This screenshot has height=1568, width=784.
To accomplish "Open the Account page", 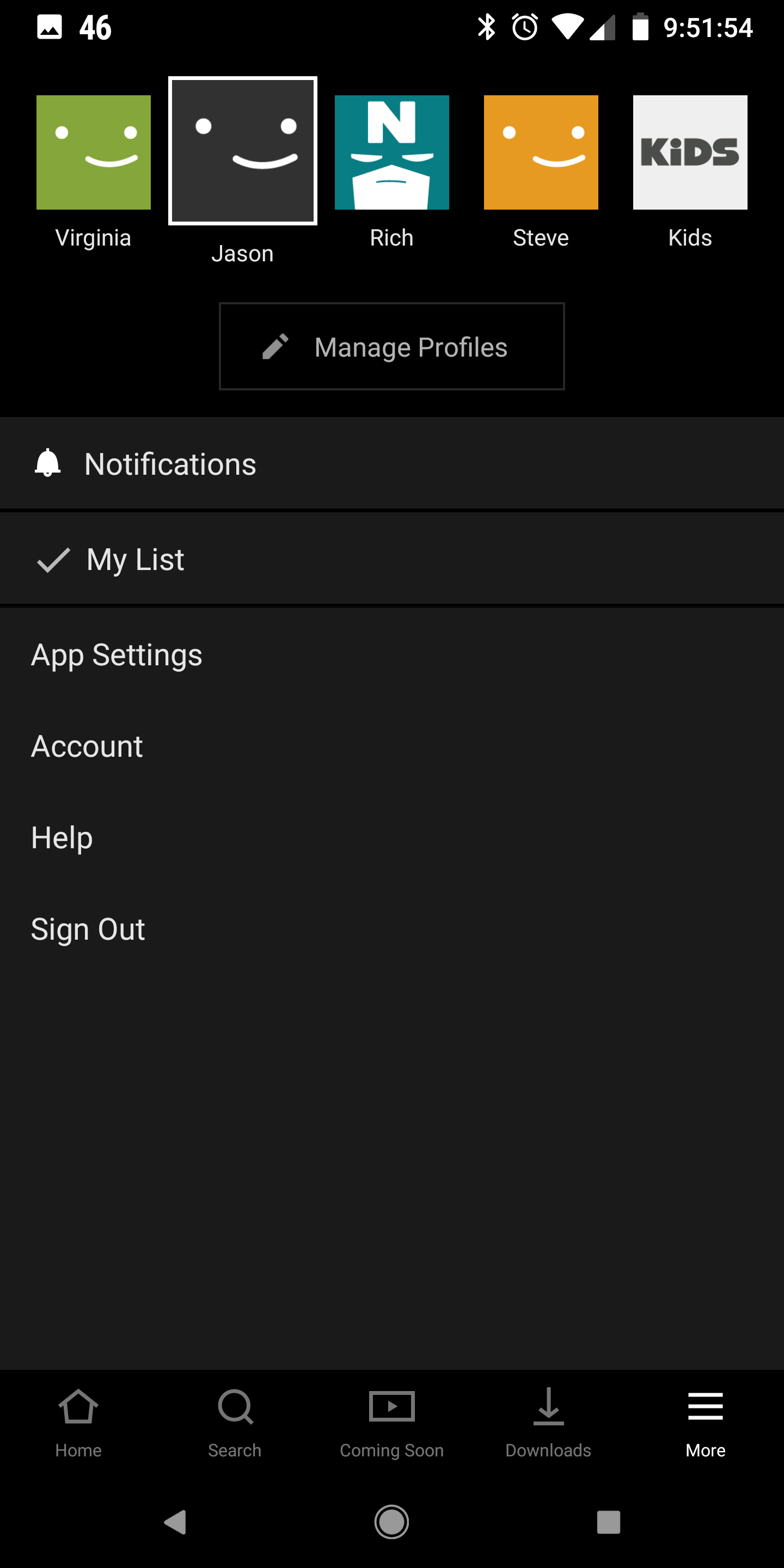I will pyautogui.click(x=87, y=746).
